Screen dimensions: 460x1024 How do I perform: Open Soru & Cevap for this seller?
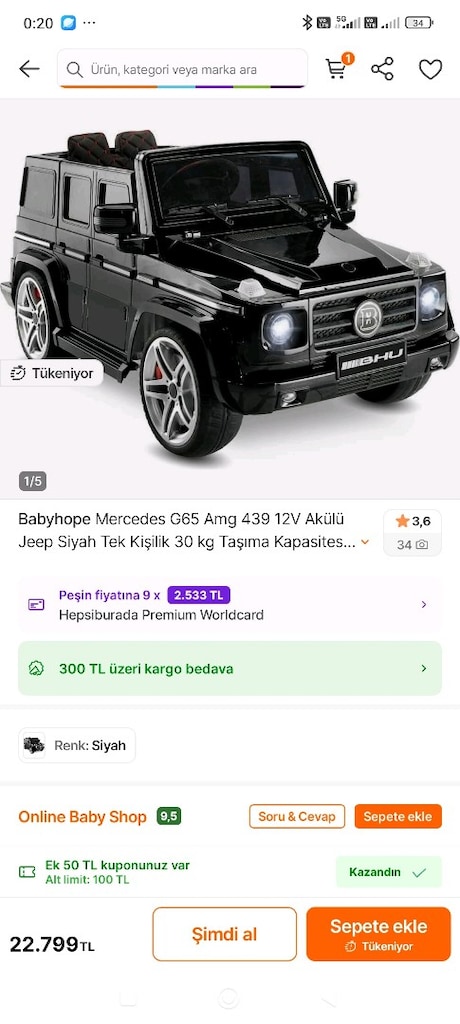[x=297, y=816]
